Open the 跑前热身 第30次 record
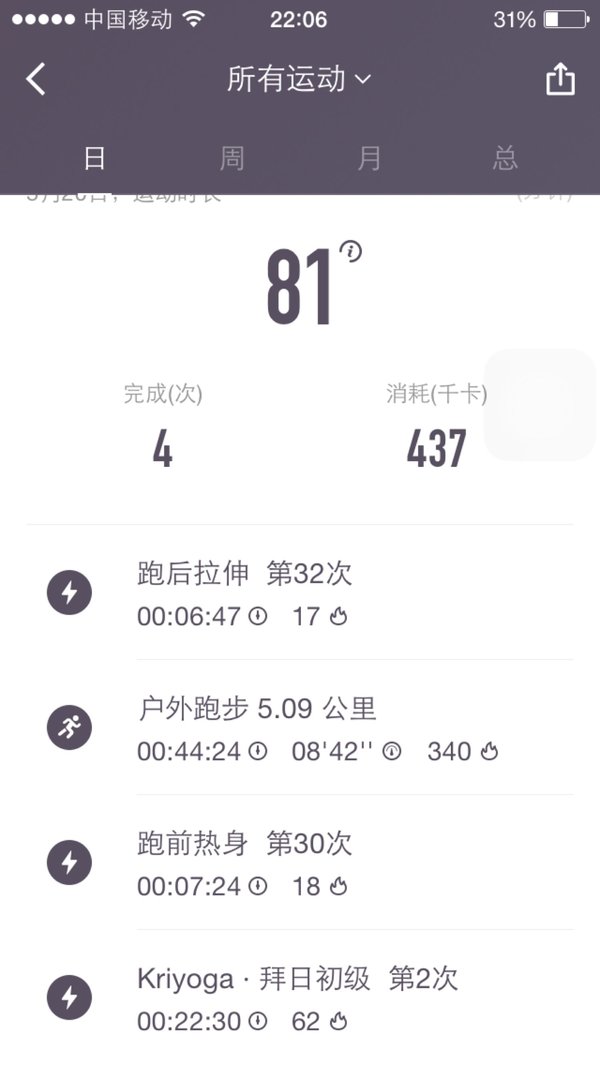This screenshot has height=1065, width=600. 300,863
